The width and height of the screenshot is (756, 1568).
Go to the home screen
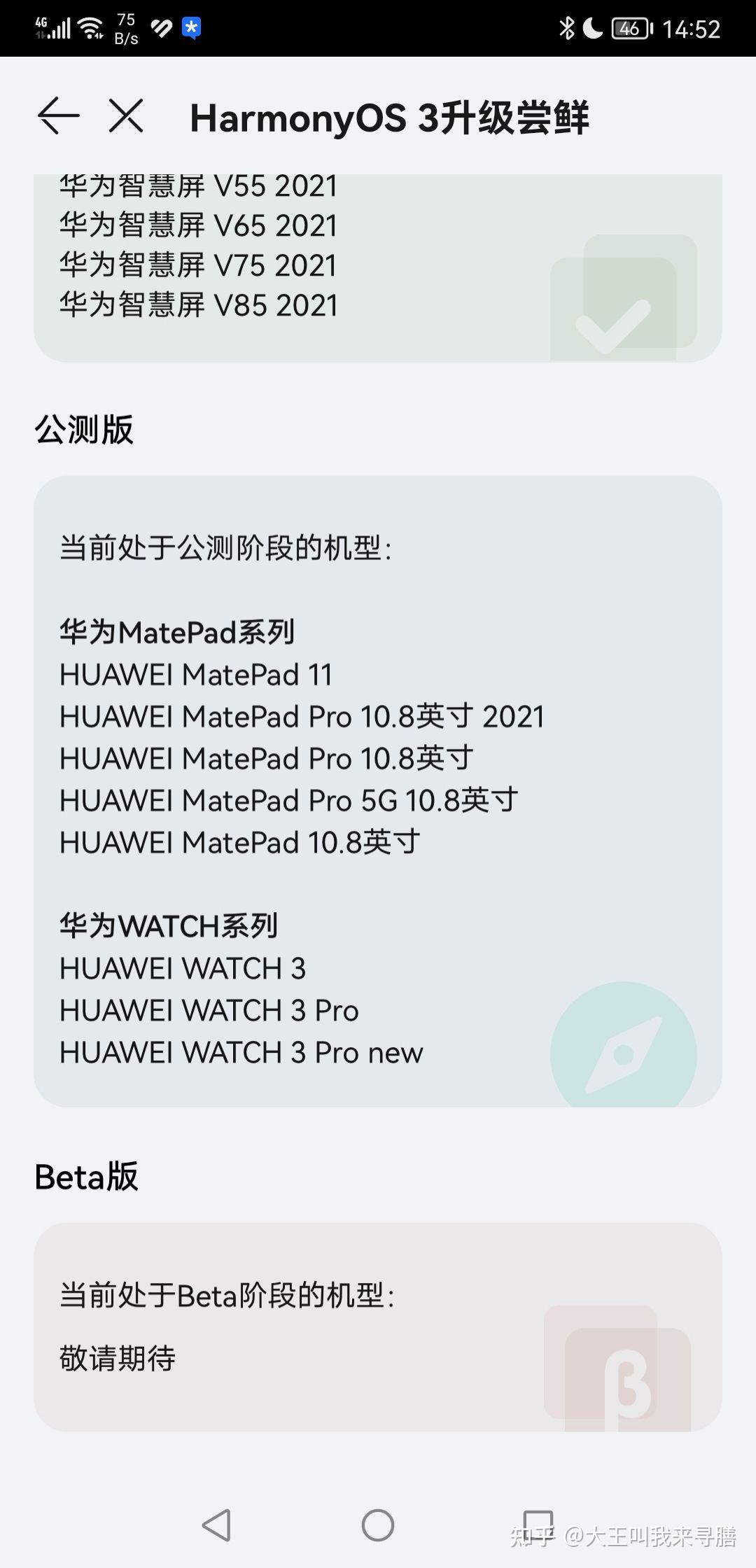click(x=378, y=1525)
